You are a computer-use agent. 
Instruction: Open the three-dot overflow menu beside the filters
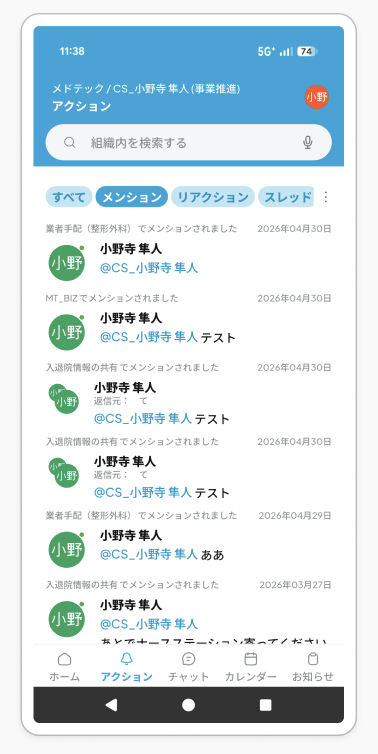326,197
